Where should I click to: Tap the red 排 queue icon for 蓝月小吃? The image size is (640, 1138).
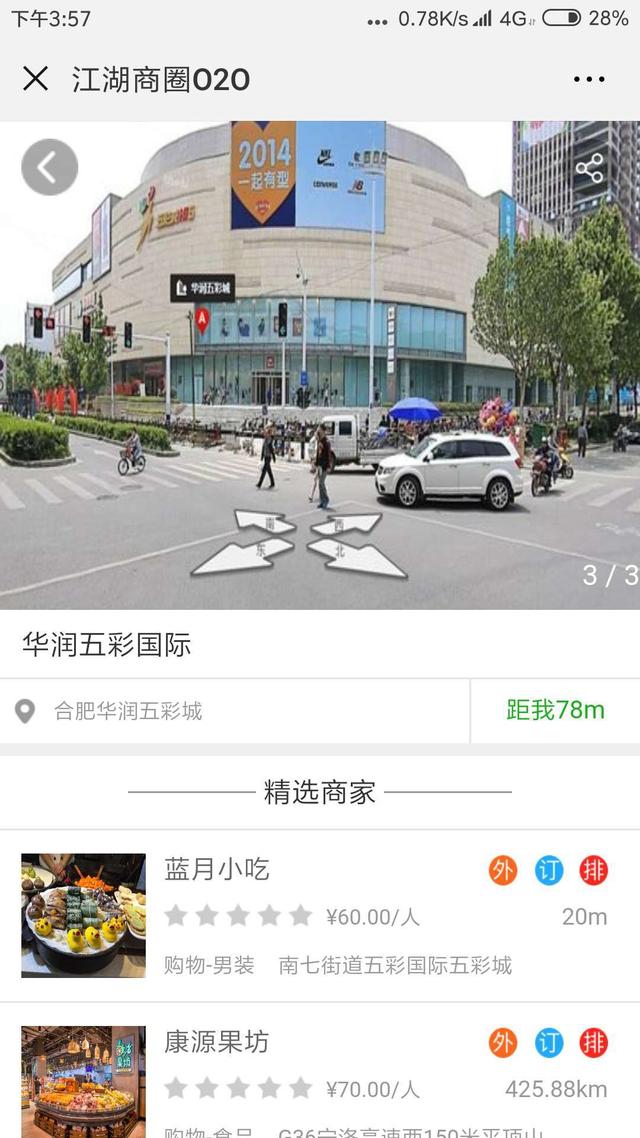(594, 870)
